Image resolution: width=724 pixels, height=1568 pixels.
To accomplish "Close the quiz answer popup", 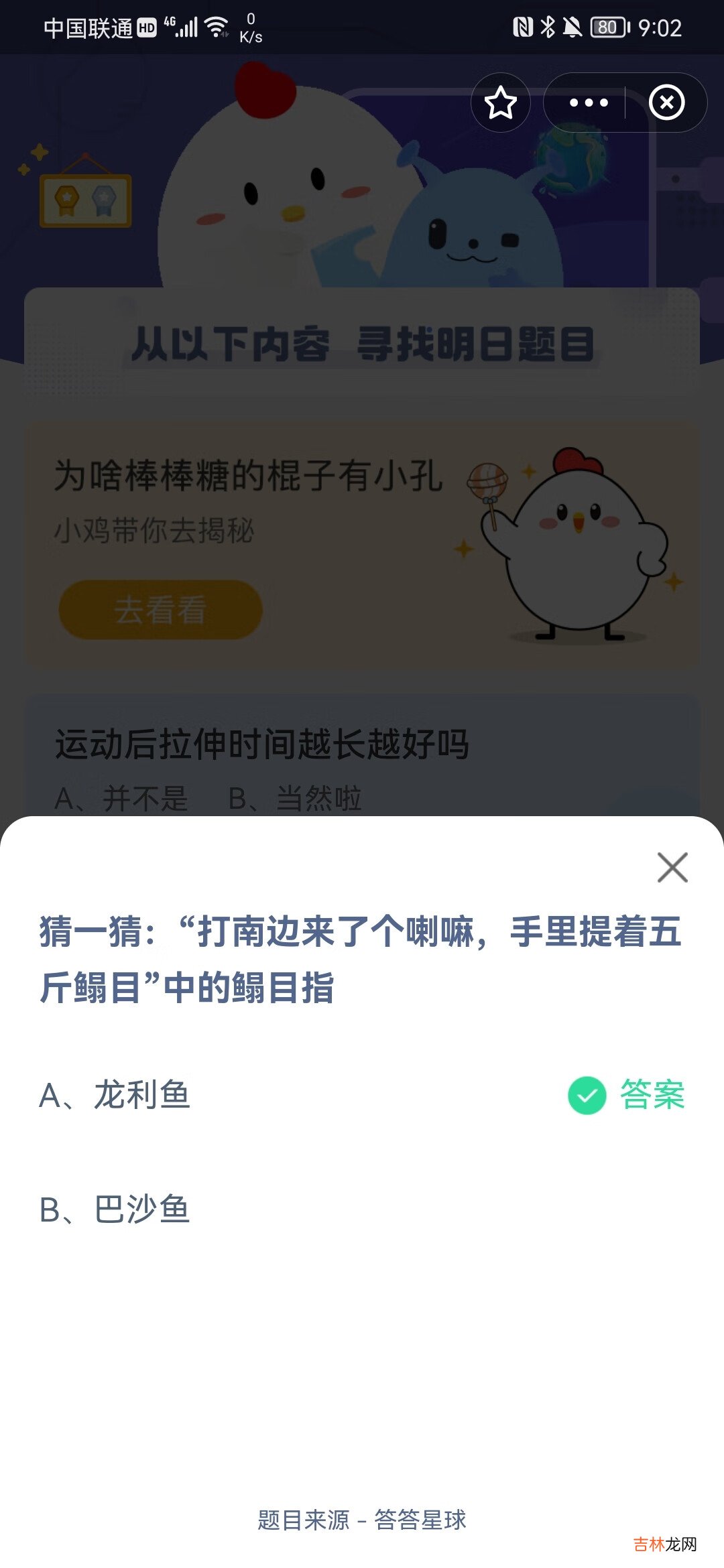I will [672, 868].
